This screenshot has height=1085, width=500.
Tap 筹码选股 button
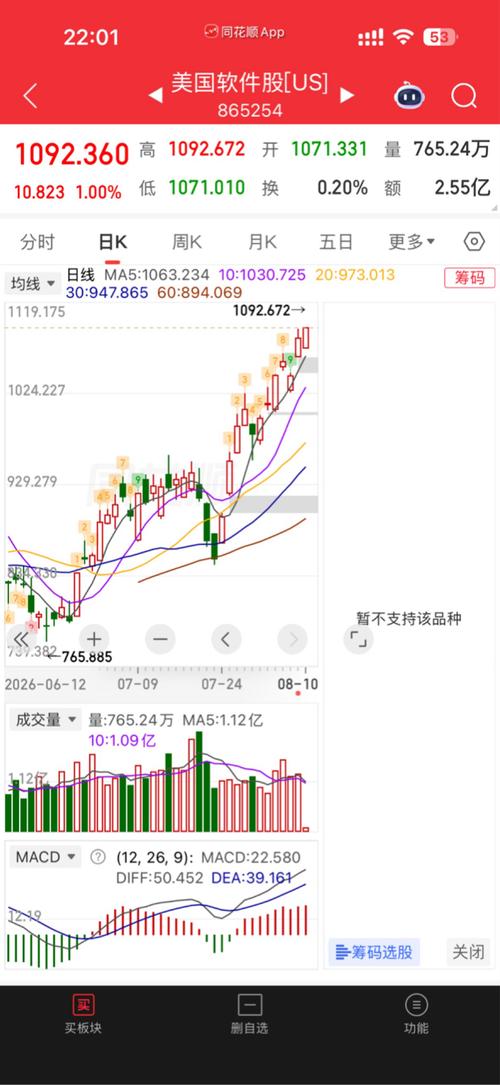[x=373, y=952]
